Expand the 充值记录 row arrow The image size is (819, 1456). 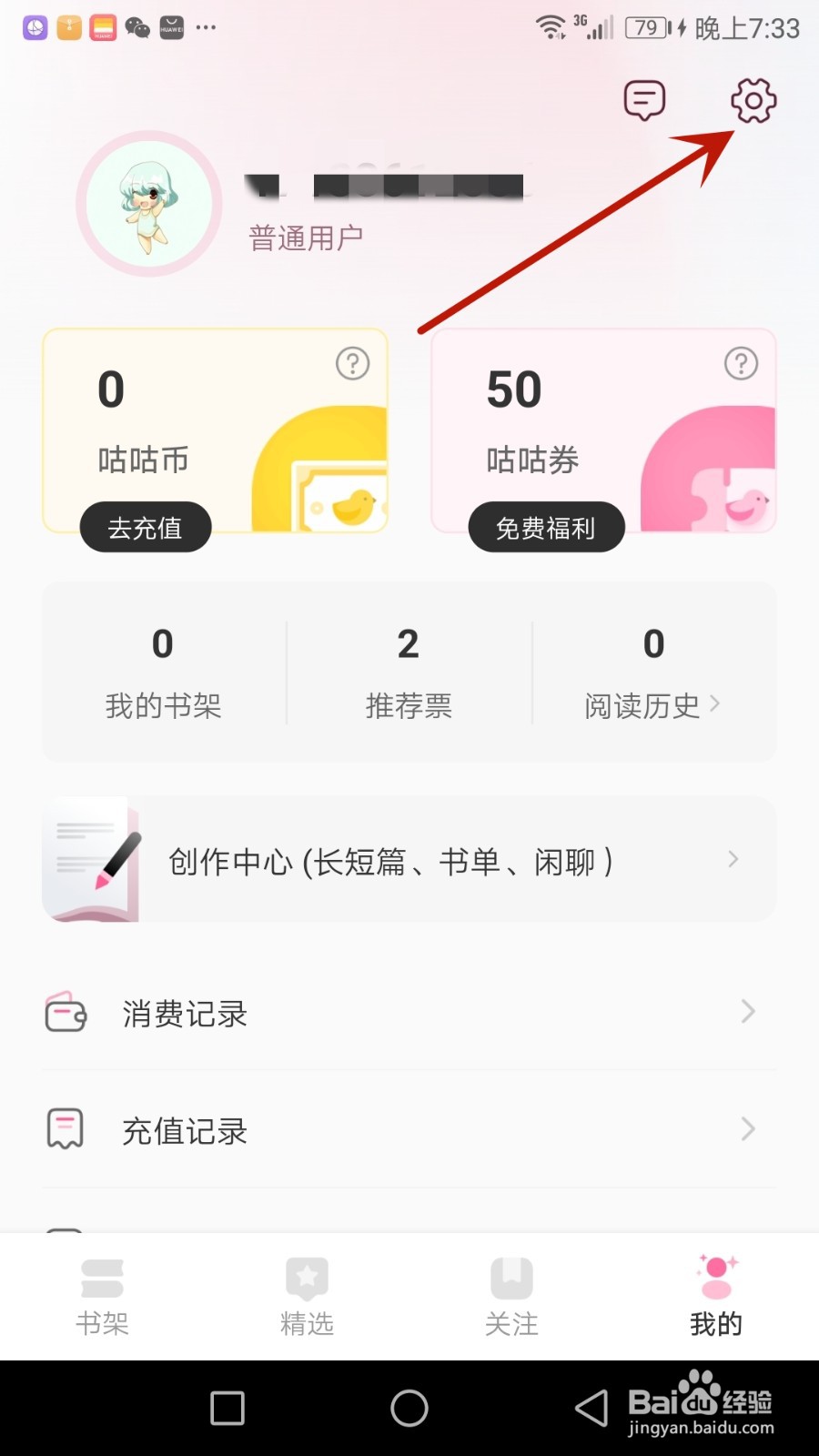747,1128
